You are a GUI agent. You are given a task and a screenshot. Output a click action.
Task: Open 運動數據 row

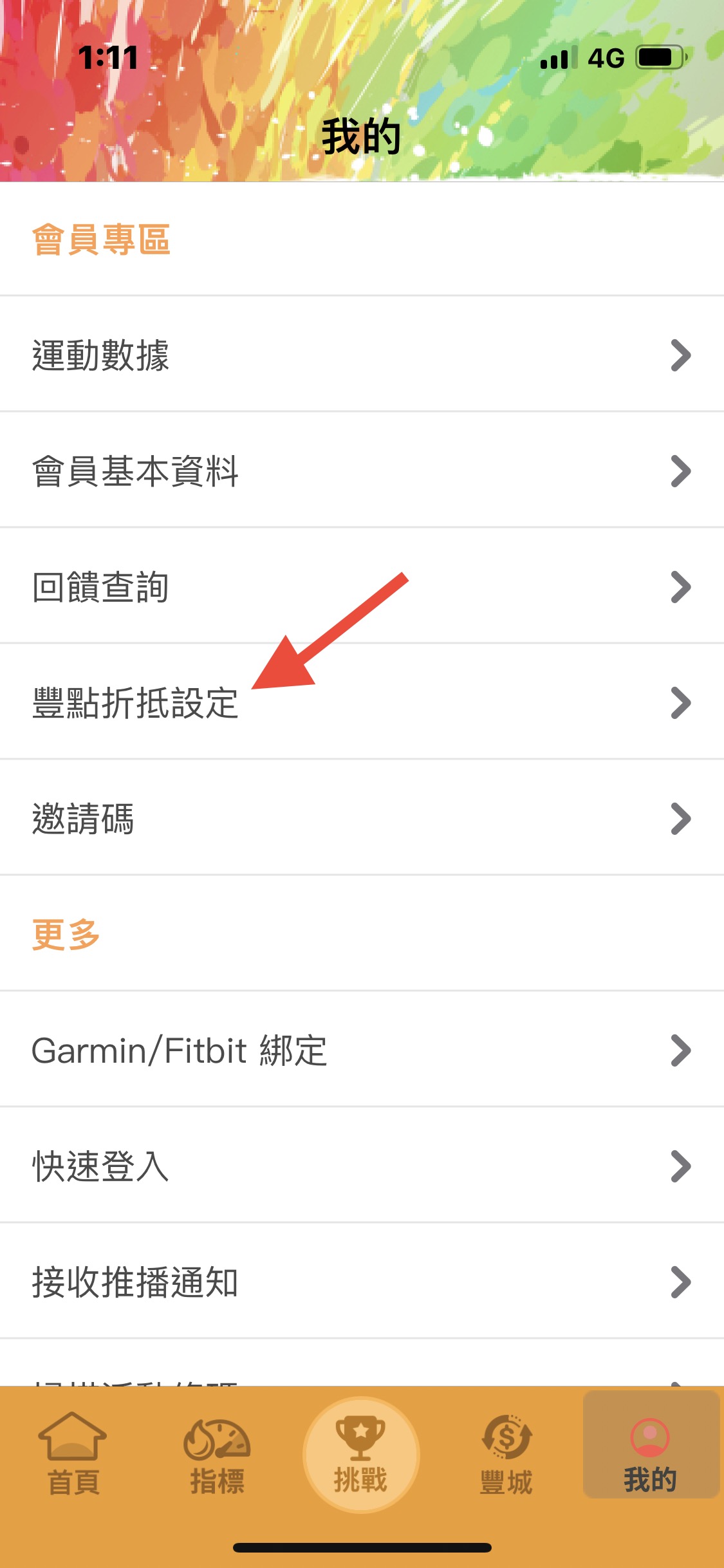tap(360, 355)
